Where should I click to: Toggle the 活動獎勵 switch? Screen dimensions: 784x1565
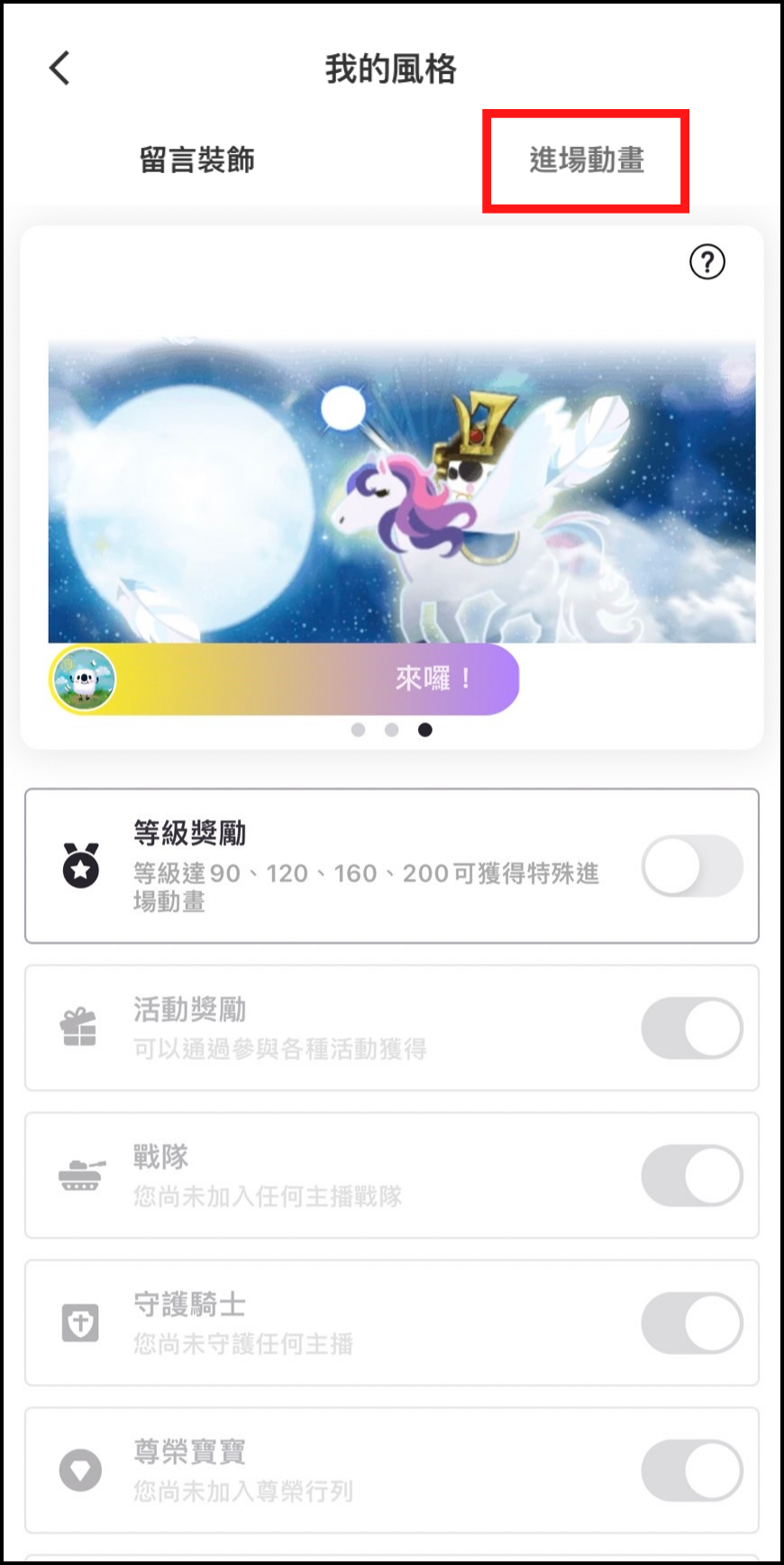[x=692, y=1028]
